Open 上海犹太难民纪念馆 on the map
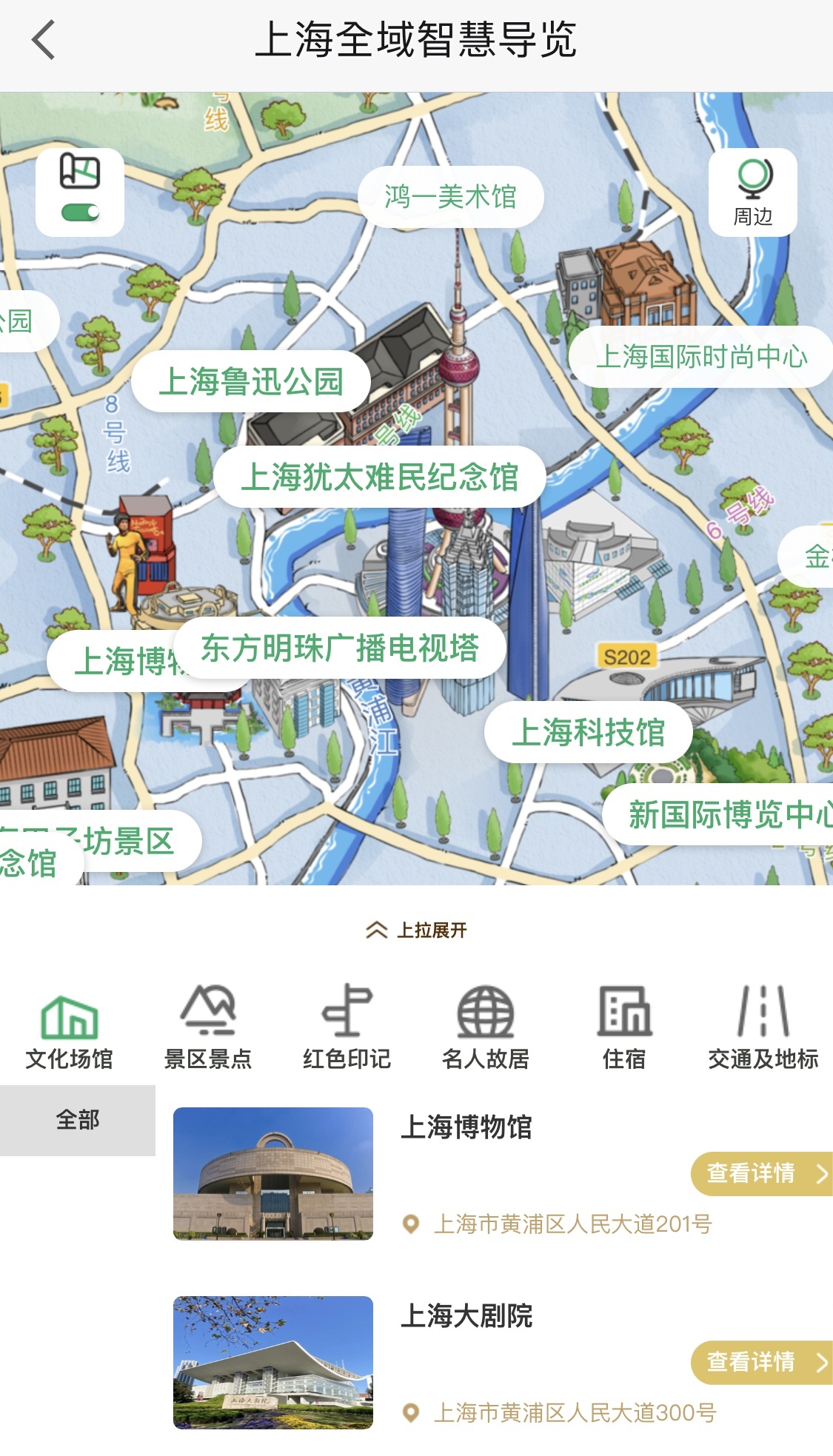 pyautogui.click(x=380, y=477)
